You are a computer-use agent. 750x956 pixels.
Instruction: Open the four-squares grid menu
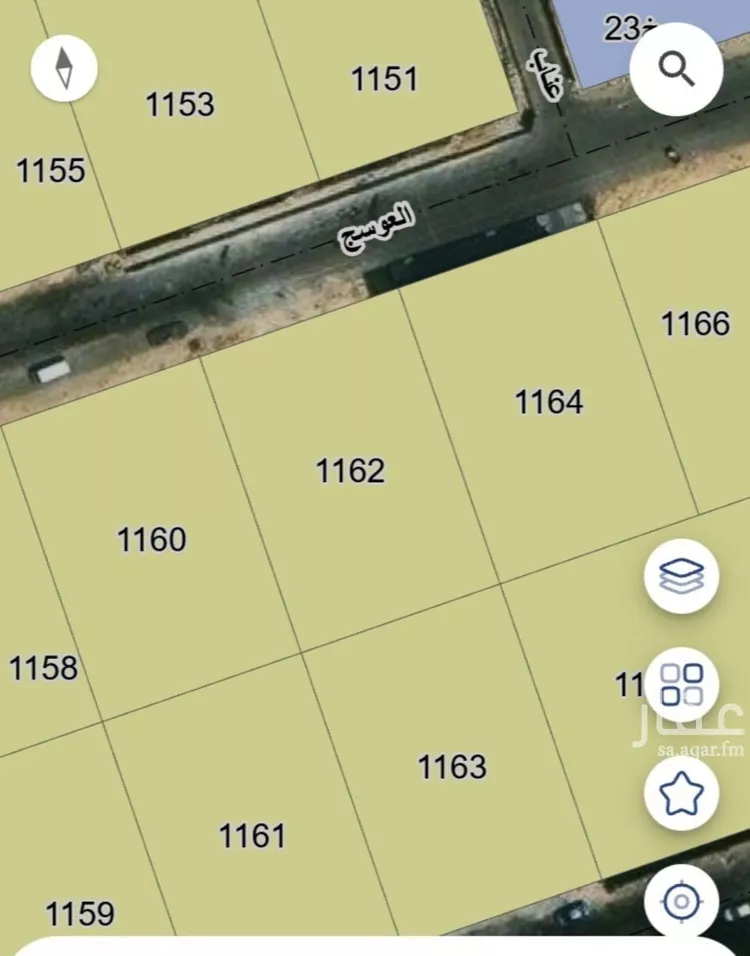pos(682,684)
